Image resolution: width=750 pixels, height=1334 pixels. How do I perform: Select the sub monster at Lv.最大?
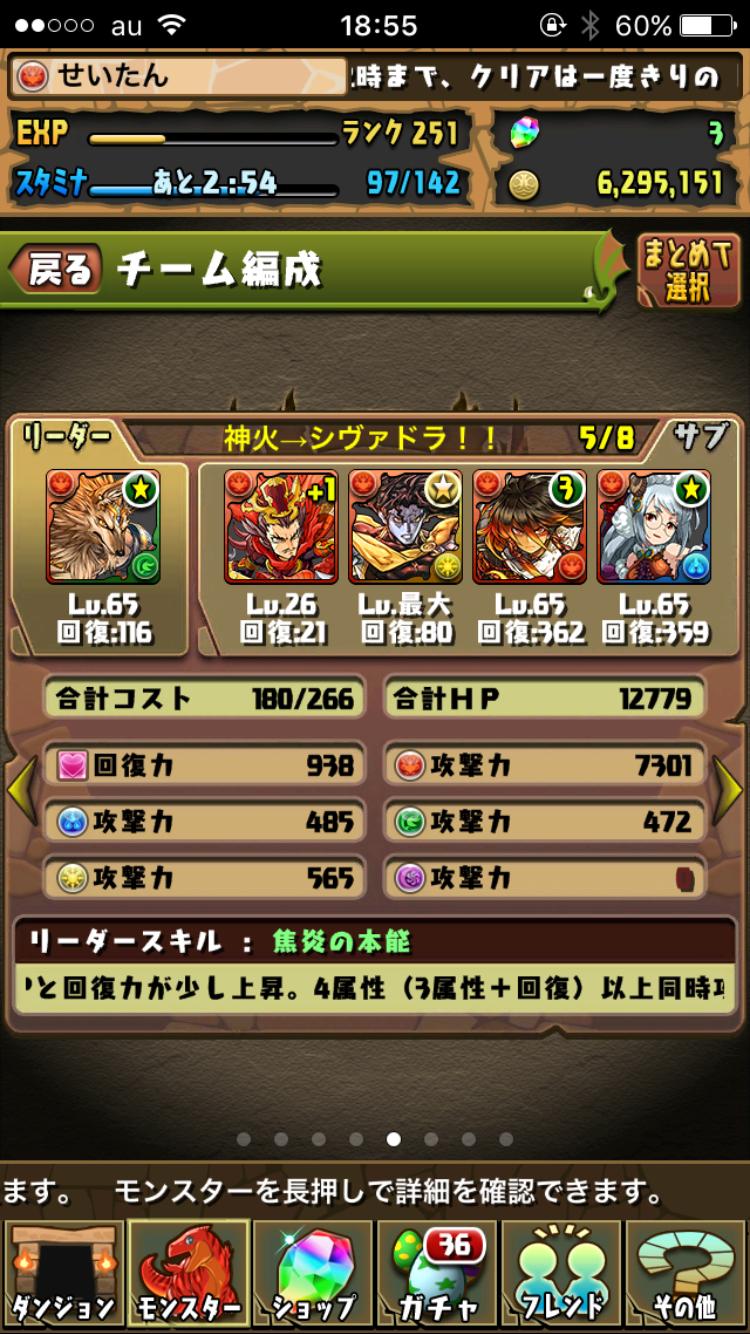(405, 527)
